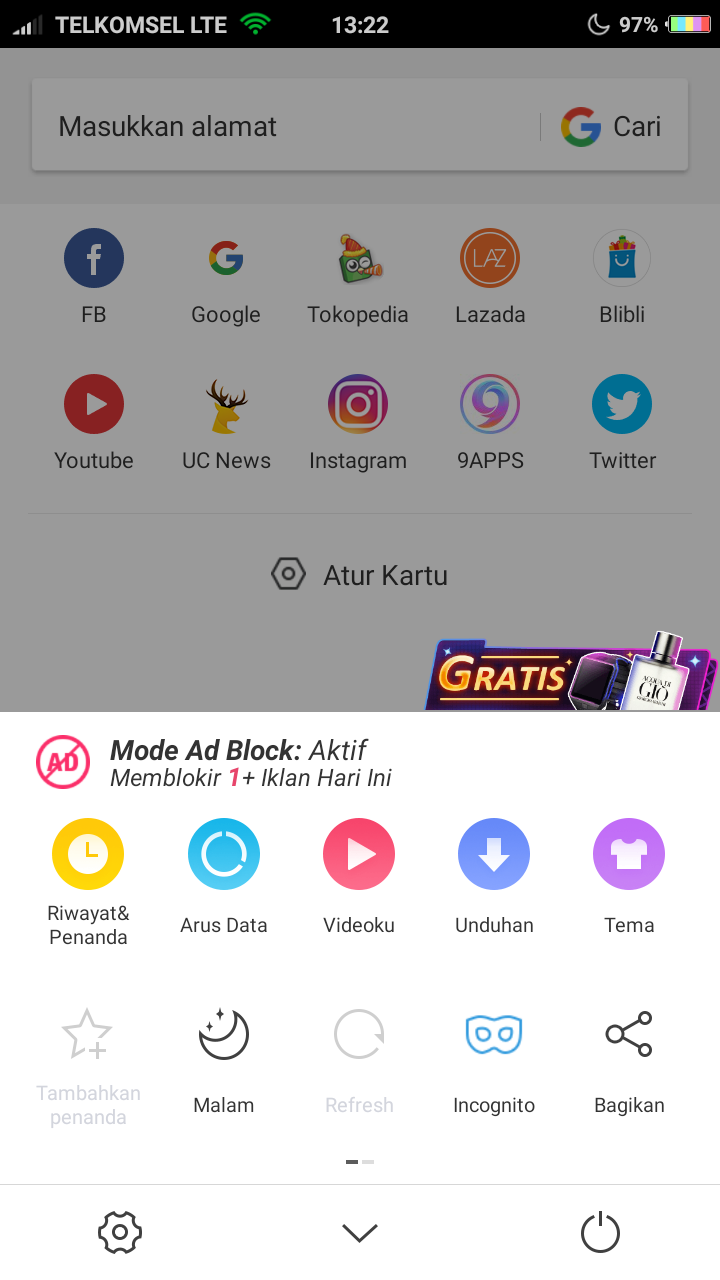Open Riwayat & Penanda history
Image resolution: width=720 pixels, height=1280 pixels.
click(x=88, y=854)
